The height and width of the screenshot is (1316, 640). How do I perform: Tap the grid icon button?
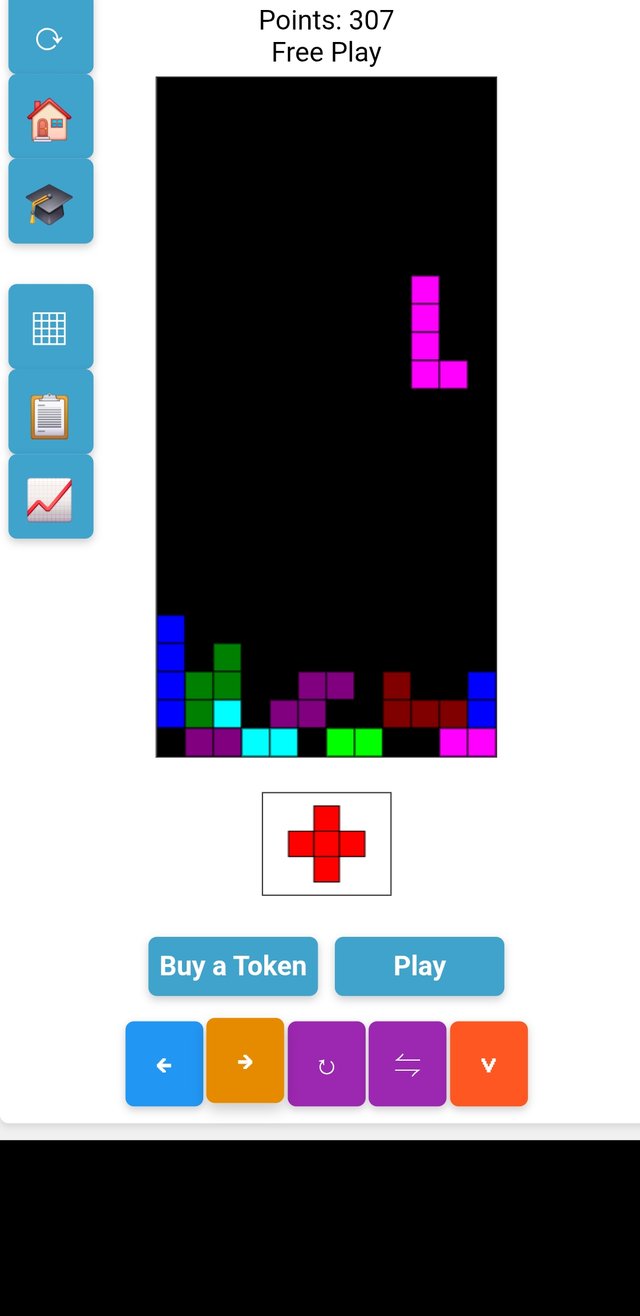point(50,328)
